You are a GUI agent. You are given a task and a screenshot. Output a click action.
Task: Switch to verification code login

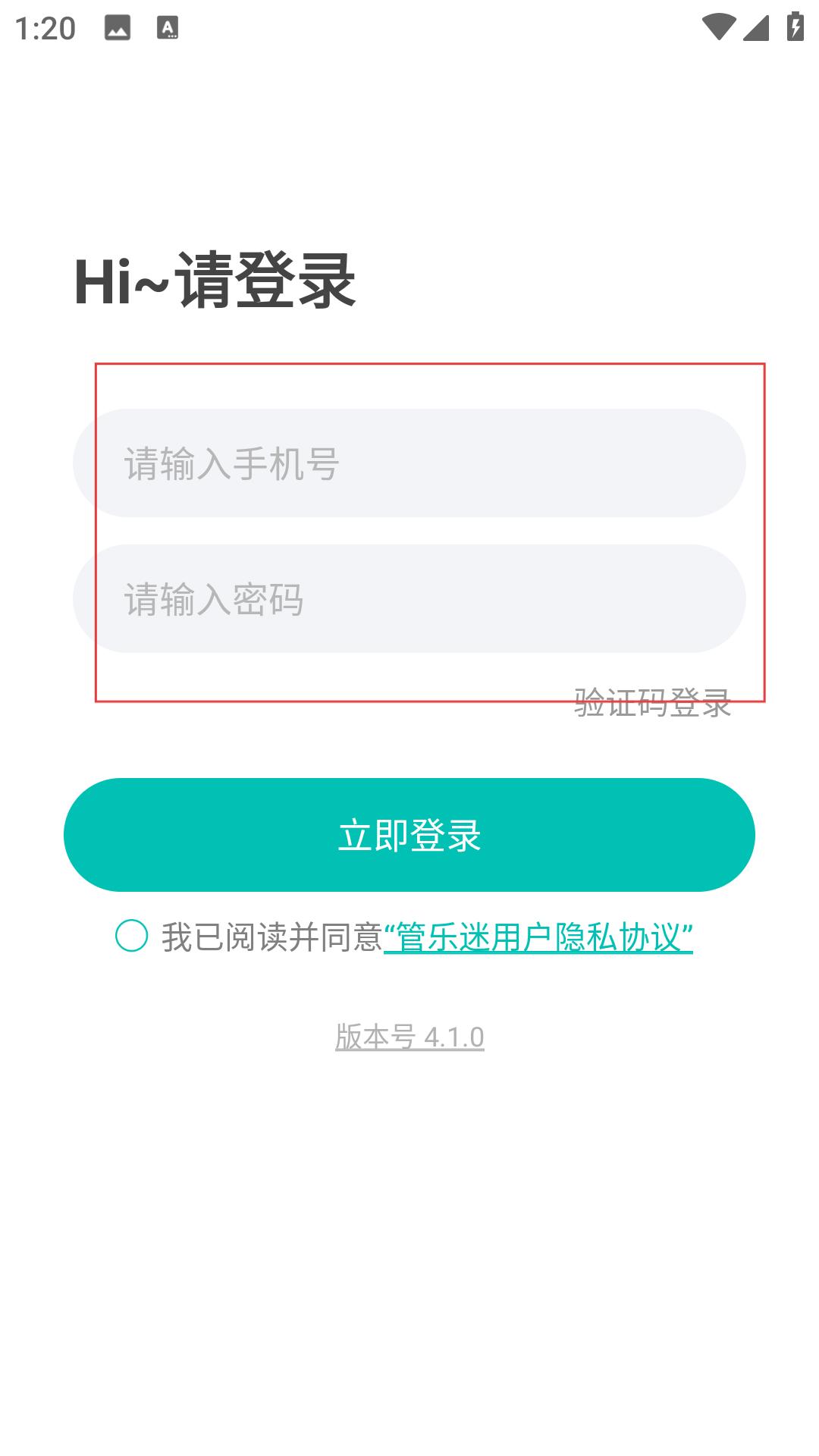[x=652, y=703]
